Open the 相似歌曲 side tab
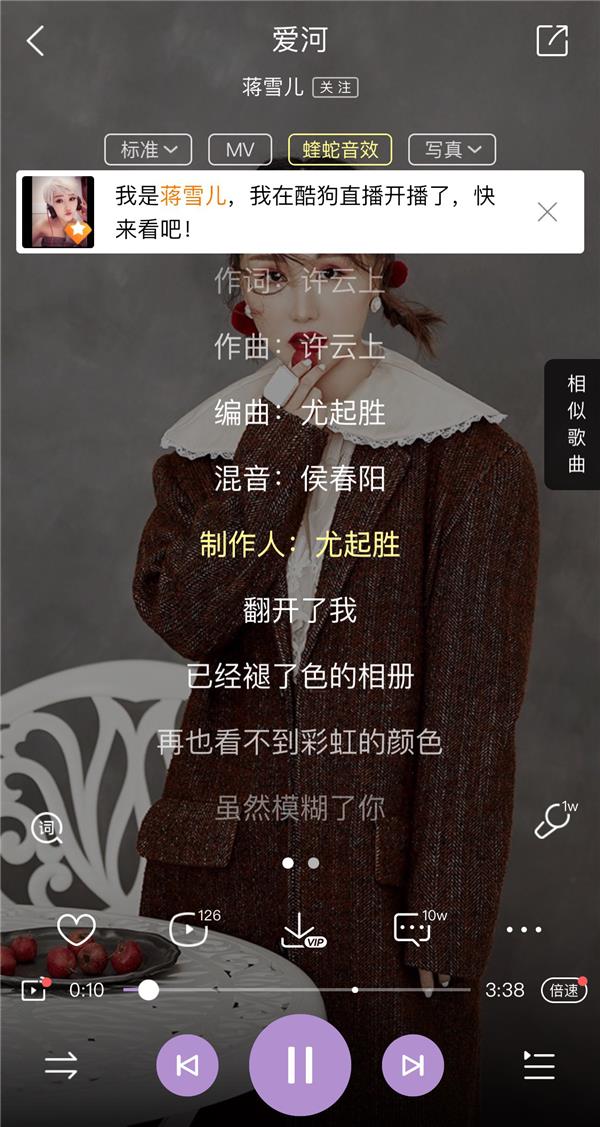Image resolution: width=600 pixels, height=1127 pixels. (576, 424)
